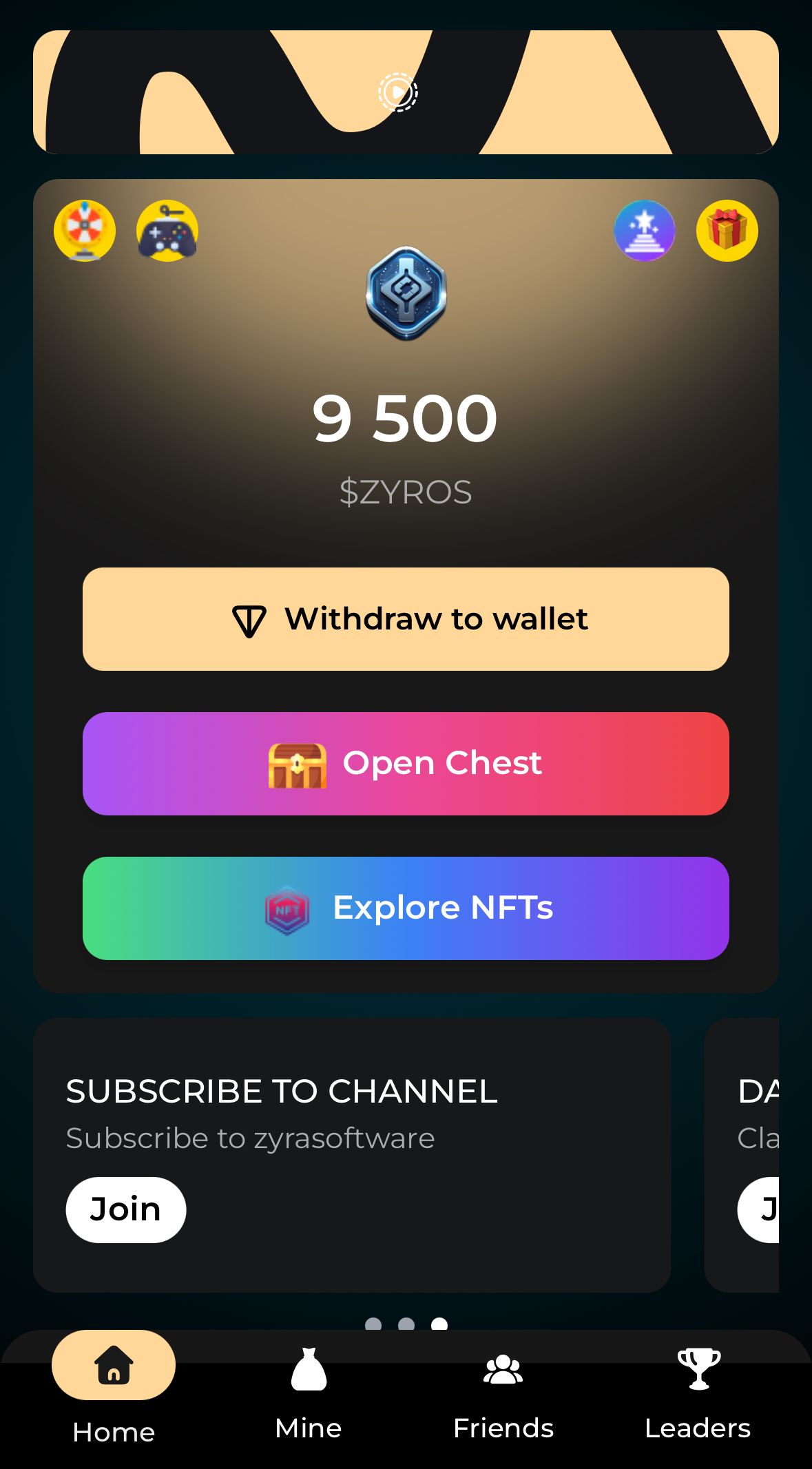Tap the play video icon at top
This screenshot has height=1469, width=812.
pos(397,91)
